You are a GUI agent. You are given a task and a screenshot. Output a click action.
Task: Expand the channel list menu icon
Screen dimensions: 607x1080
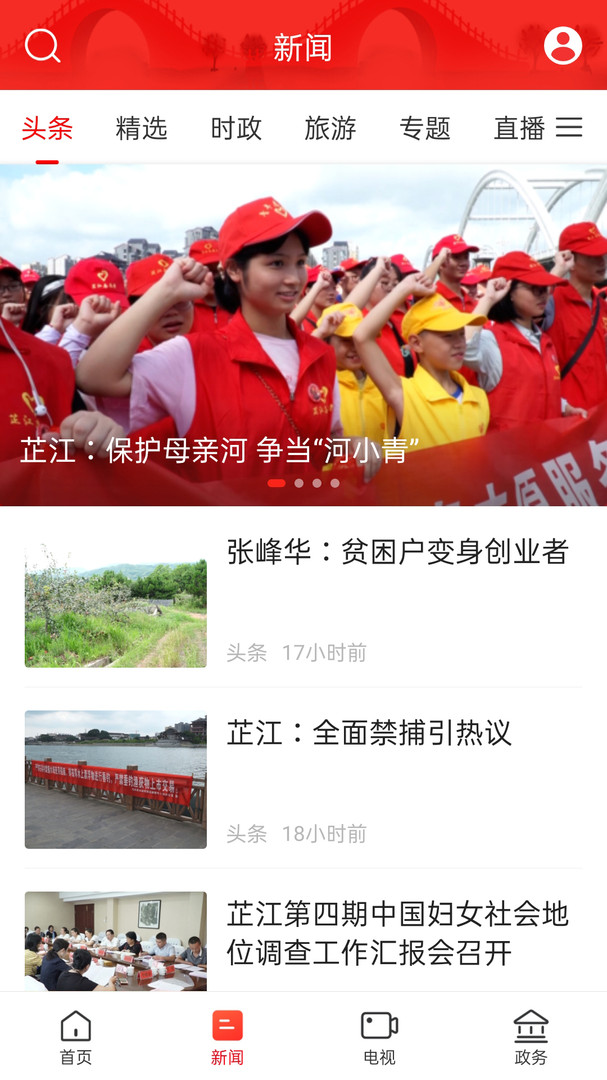point(569,127)
